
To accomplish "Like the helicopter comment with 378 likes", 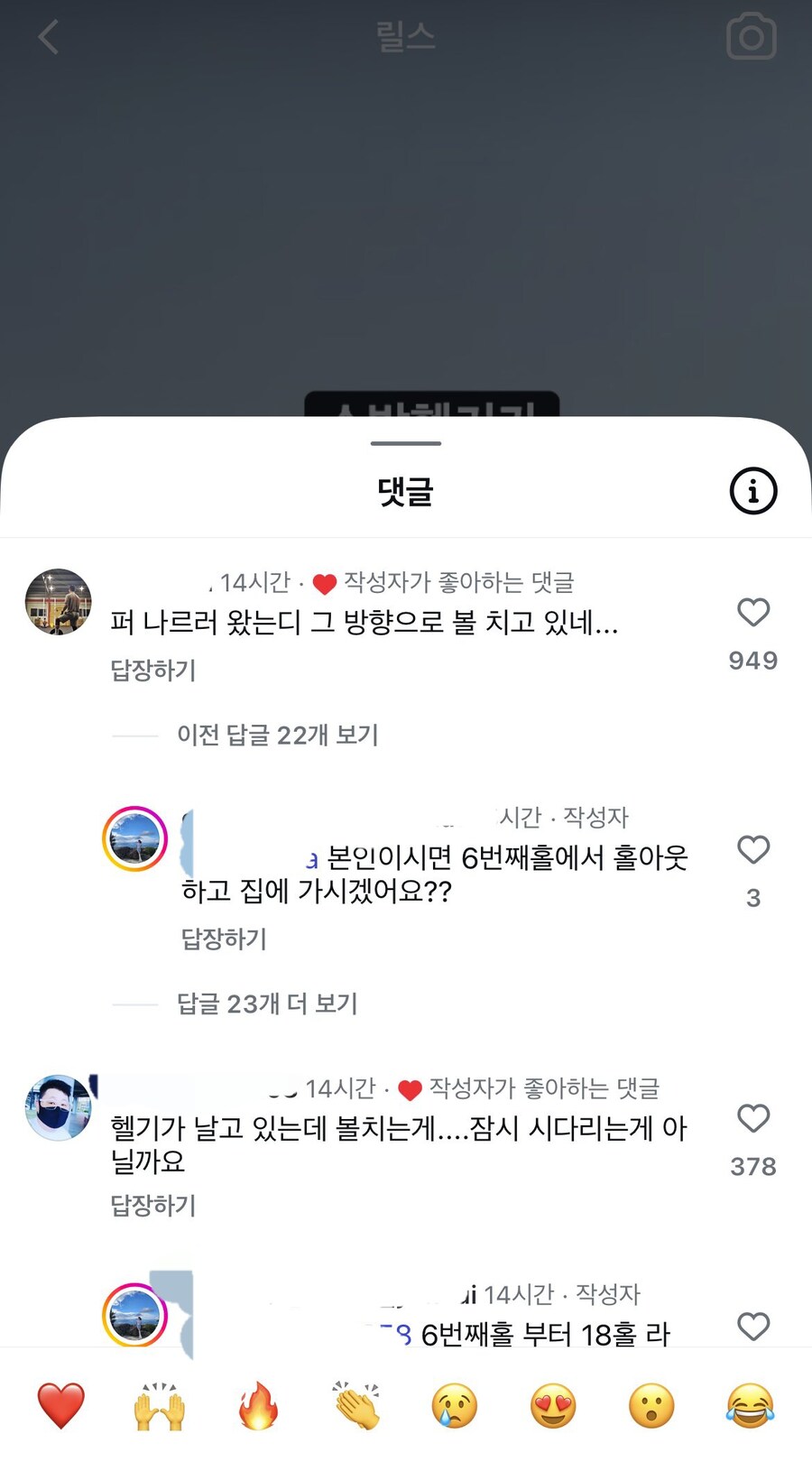I will pos(753,1119).
